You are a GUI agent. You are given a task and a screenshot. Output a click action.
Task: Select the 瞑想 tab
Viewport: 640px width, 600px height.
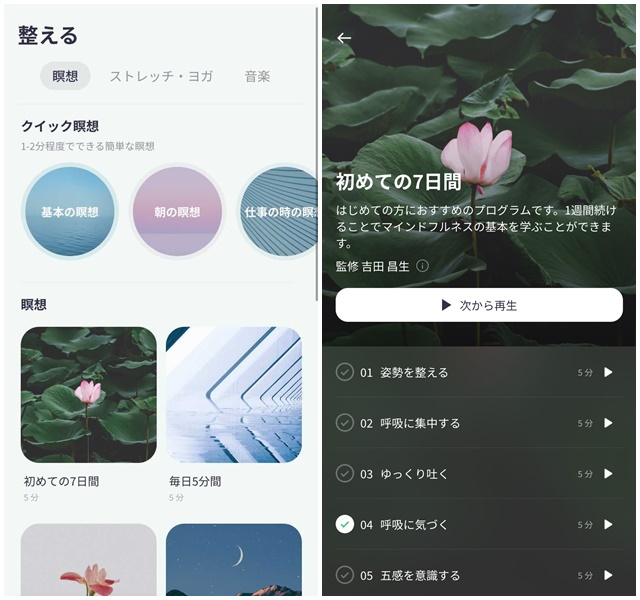[x=65, y=76]
